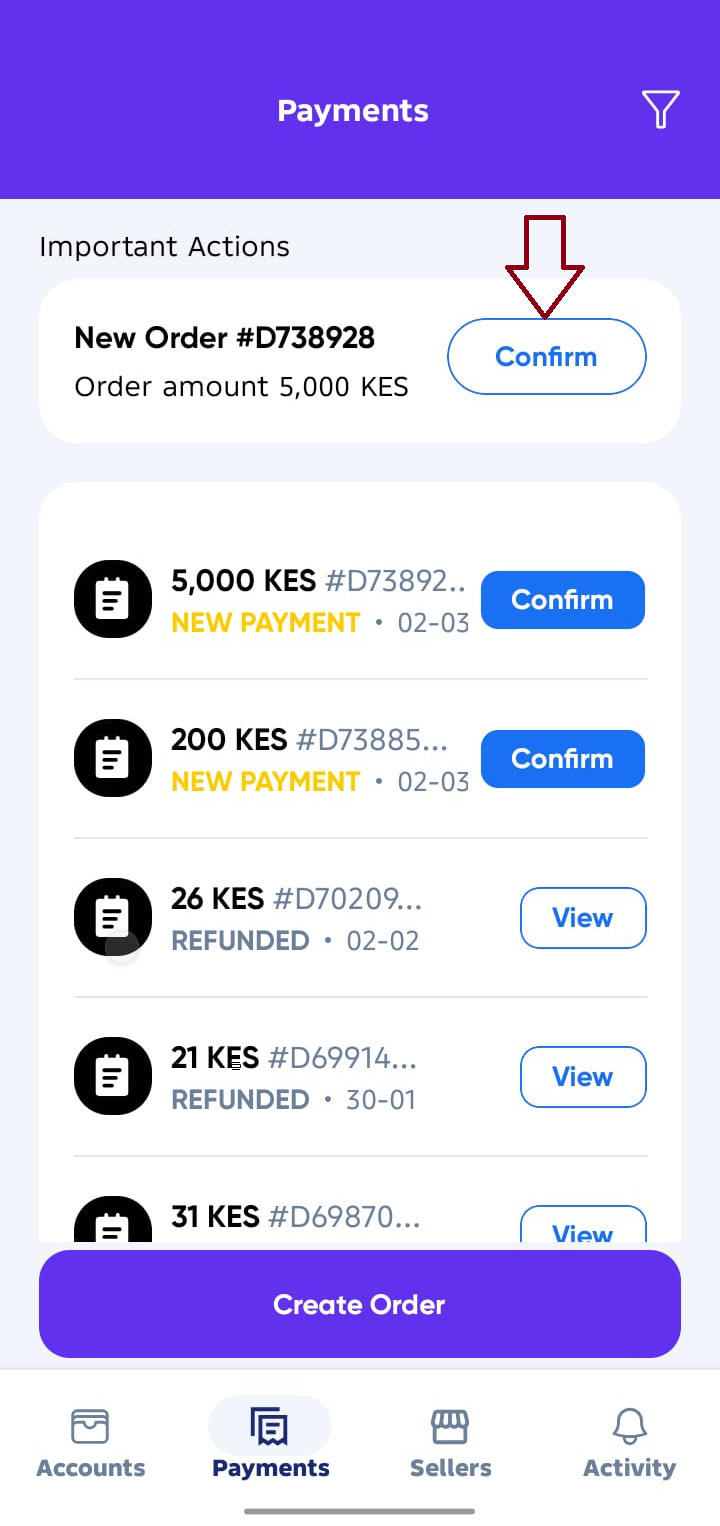
Task: Tap the Create Order button
Action: tap(359, 1304)
